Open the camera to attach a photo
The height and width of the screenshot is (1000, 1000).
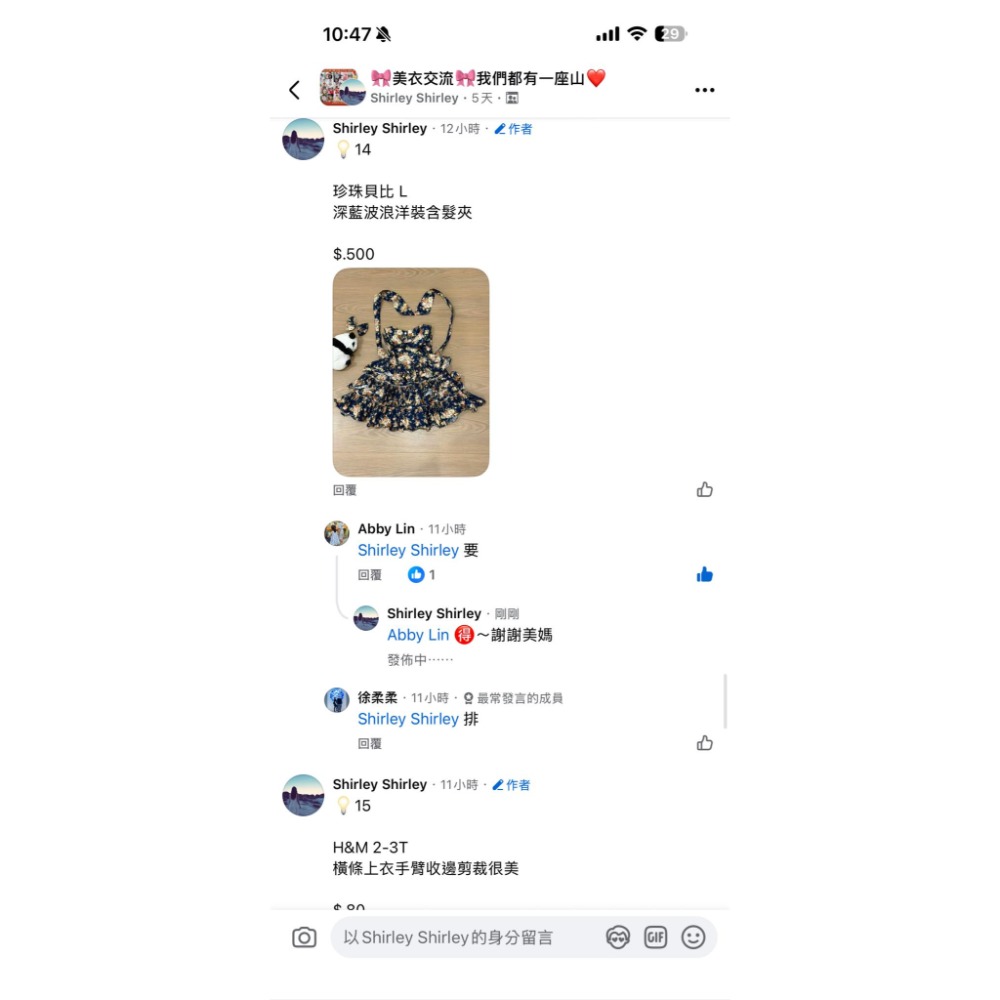point(304,938)
